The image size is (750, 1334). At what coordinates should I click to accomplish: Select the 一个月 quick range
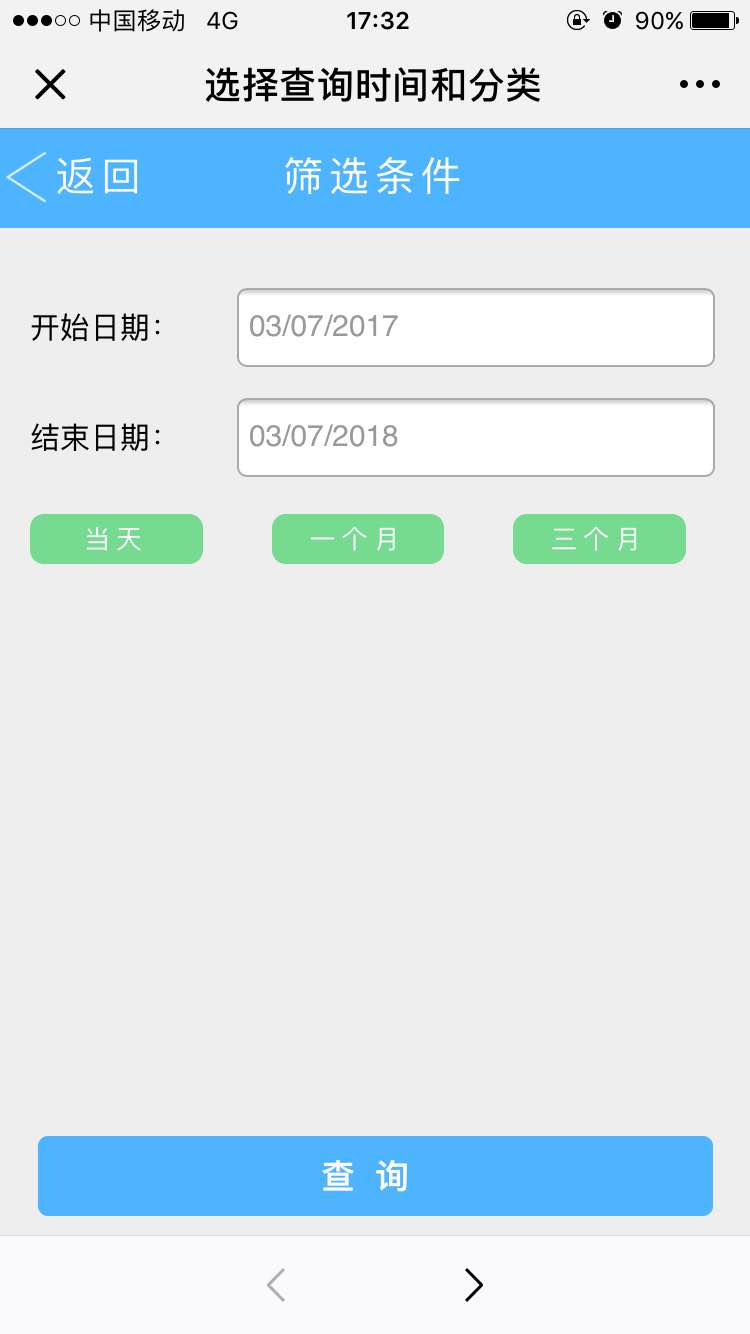[357, 539]
